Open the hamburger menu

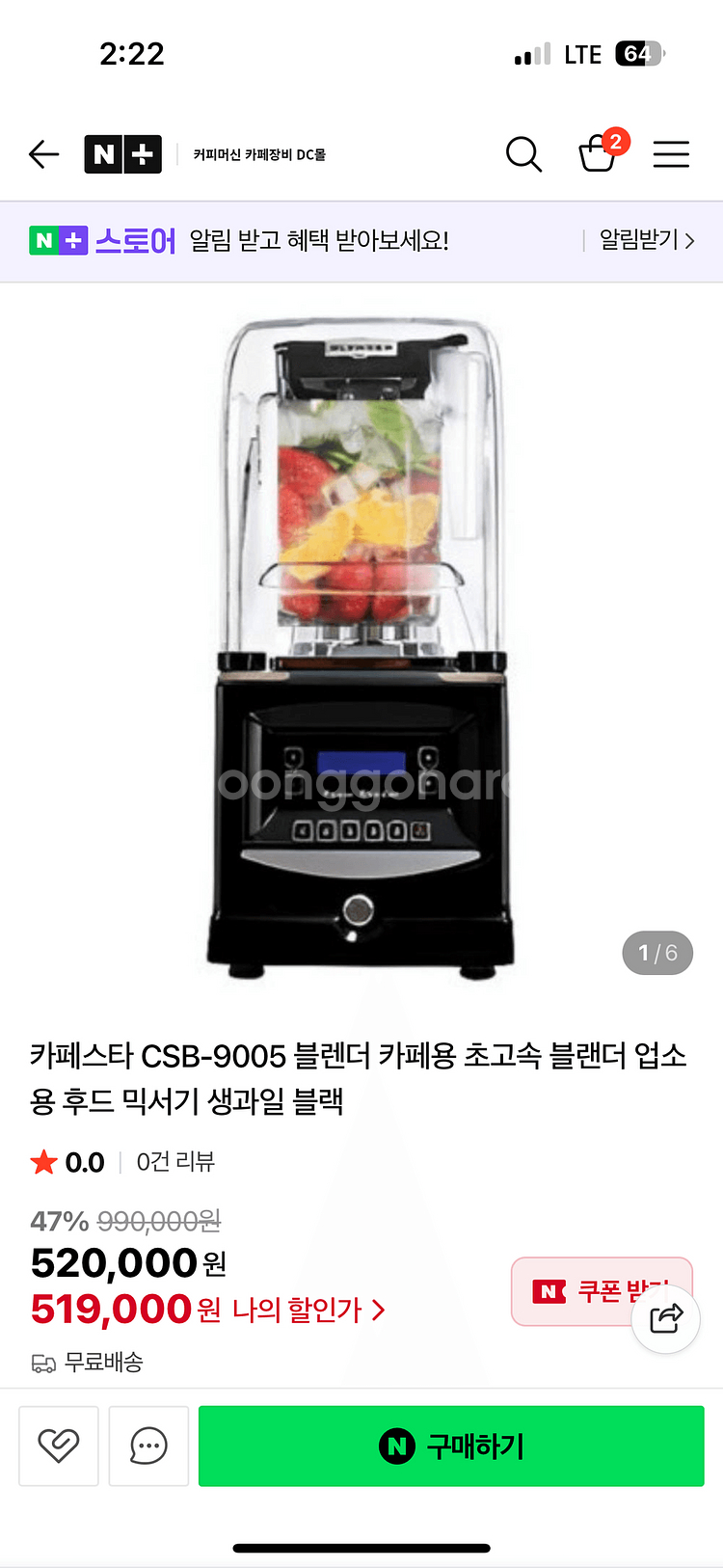[671, 154]
